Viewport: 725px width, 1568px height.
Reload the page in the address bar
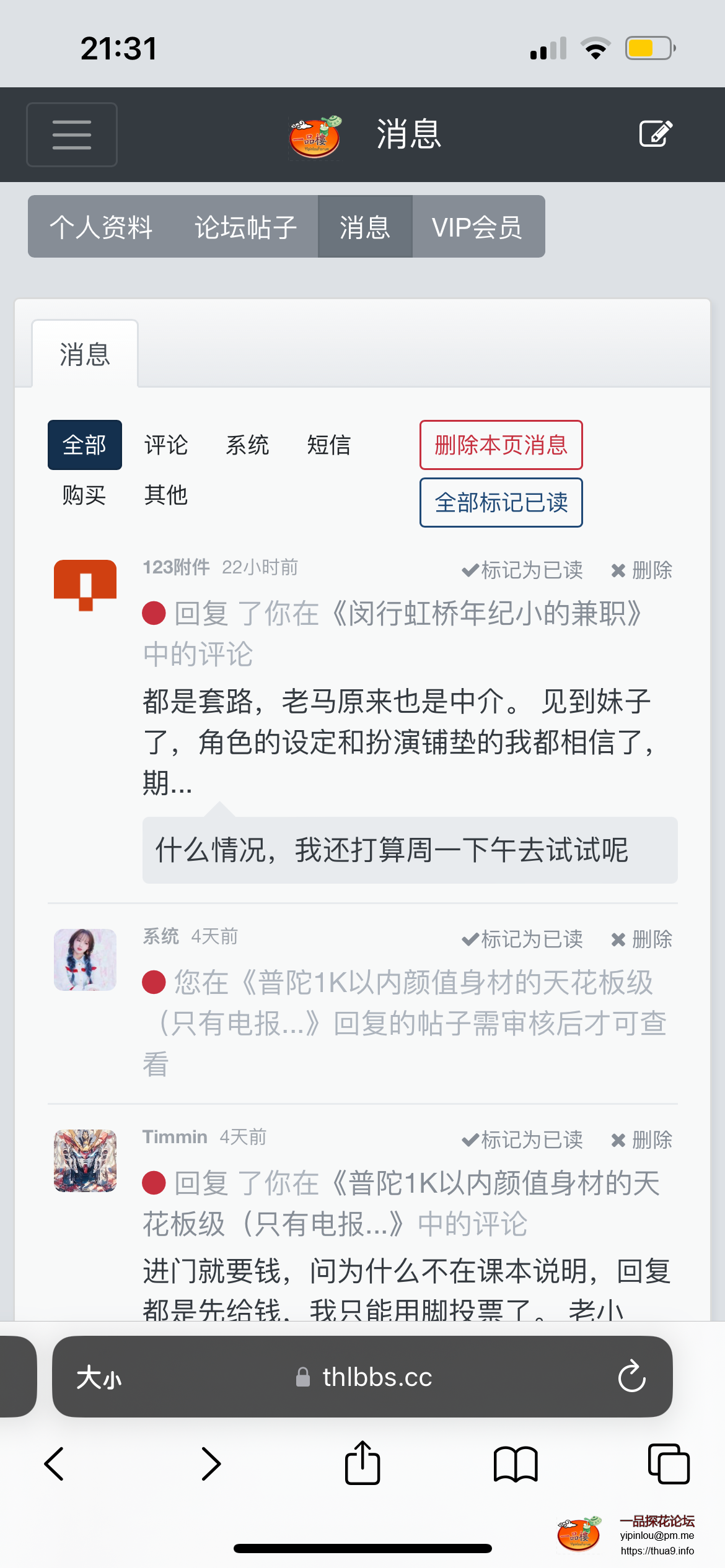pyautogui.click(x=631, y=1376)
